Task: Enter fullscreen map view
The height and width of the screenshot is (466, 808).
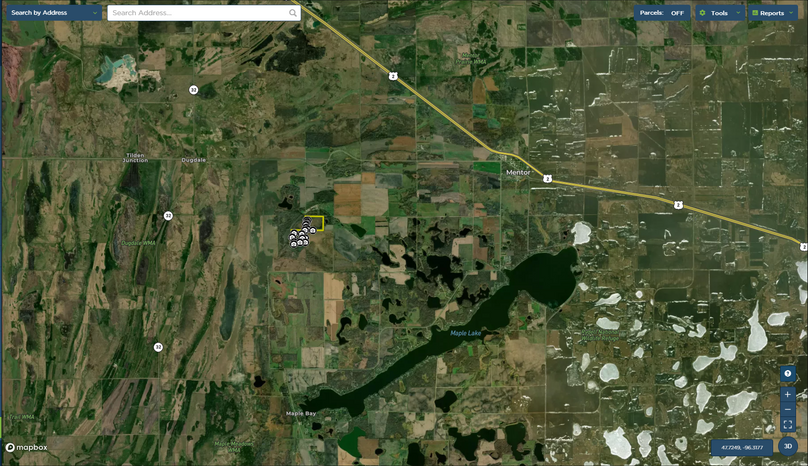Action: tap(788, 425)
